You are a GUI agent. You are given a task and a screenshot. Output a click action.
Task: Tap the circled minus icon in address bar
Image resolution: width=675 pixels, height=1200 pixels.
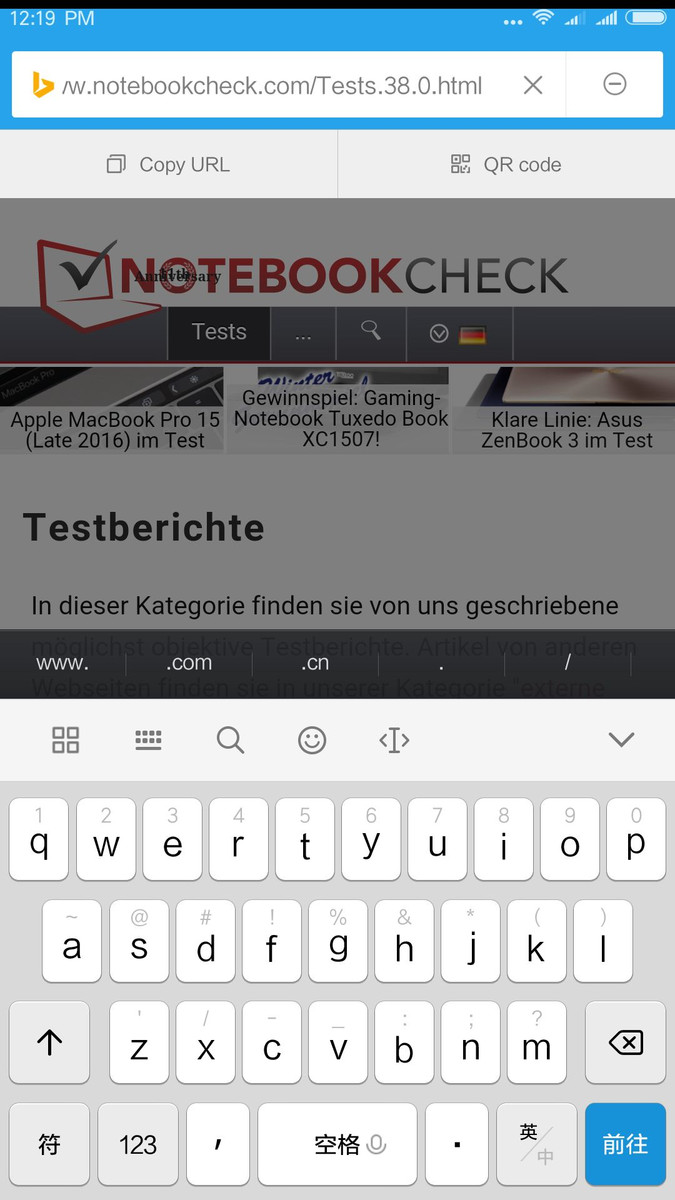615,85
